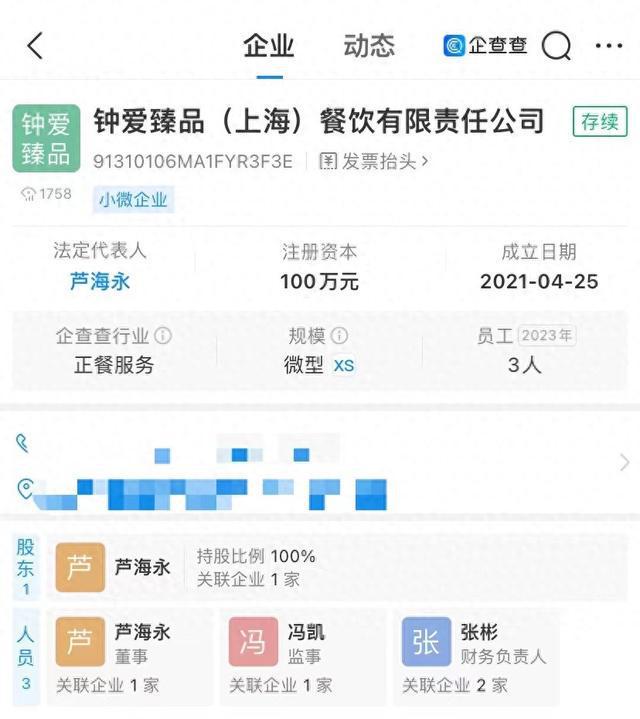Screen dimensions: 640x719
Task: Go back using the arrow icon
Action: tap(36, 46)
